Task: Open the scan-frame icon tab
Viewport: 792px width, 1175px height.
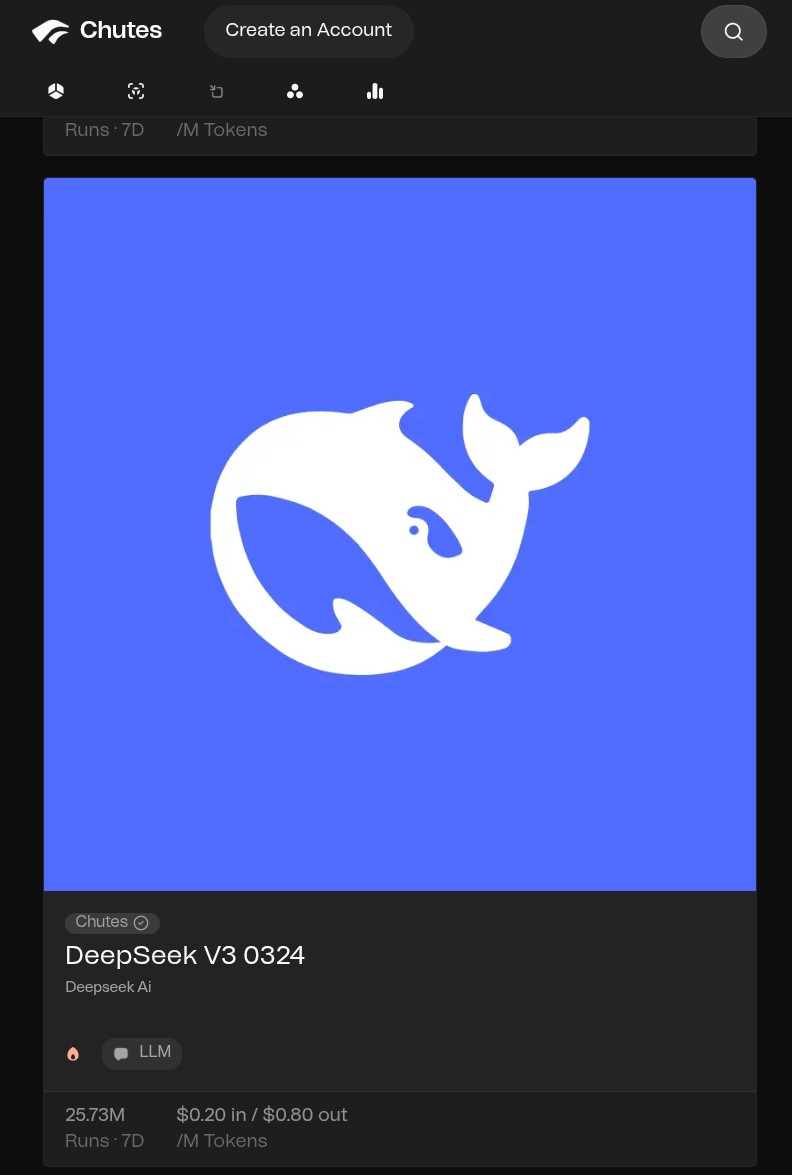Action: tap(136, 91)
